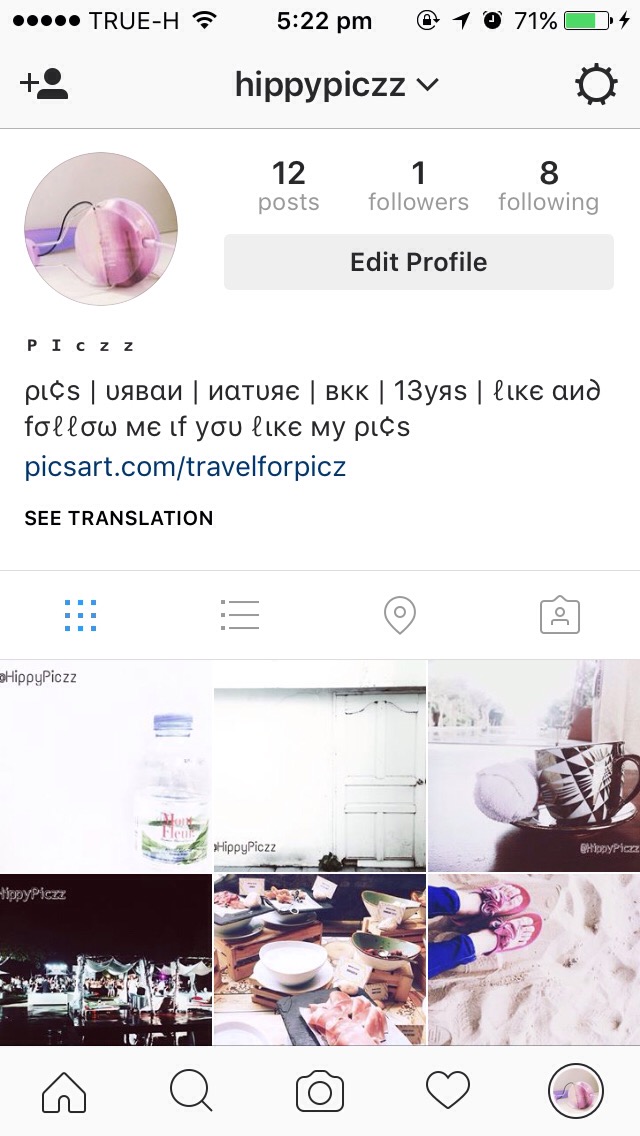Open the sandals on sand post
The image size is (640, 1136).
point(534,960)
